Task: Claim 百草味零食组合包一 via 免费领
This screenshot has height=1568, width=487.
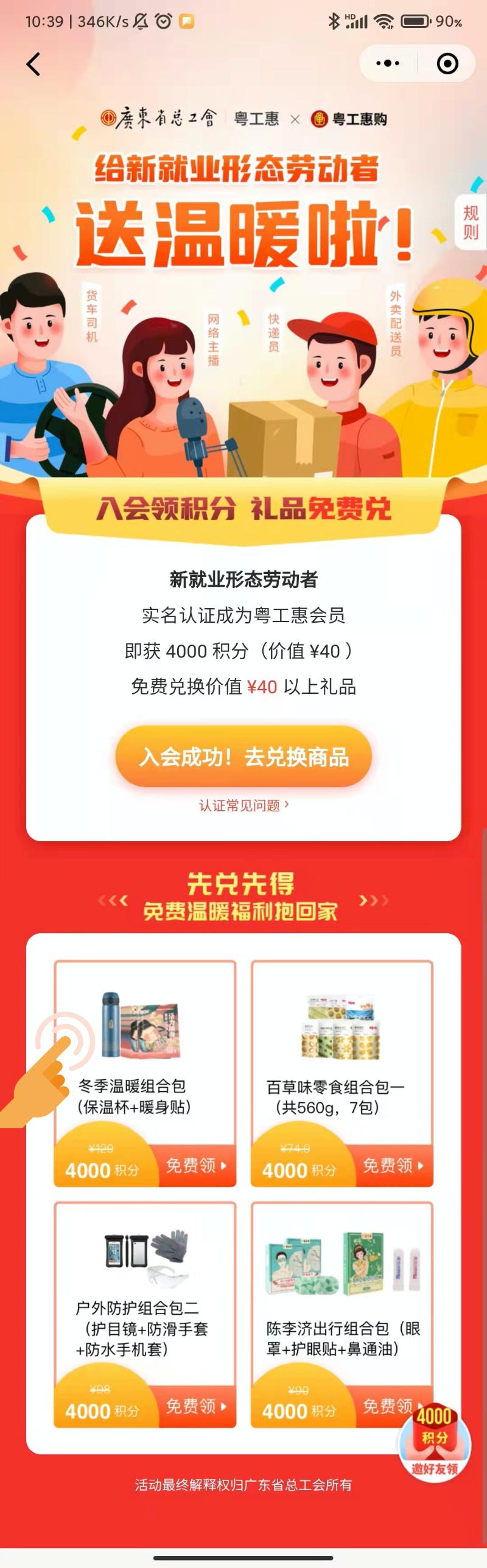Action: click(x=393, y=1165)
